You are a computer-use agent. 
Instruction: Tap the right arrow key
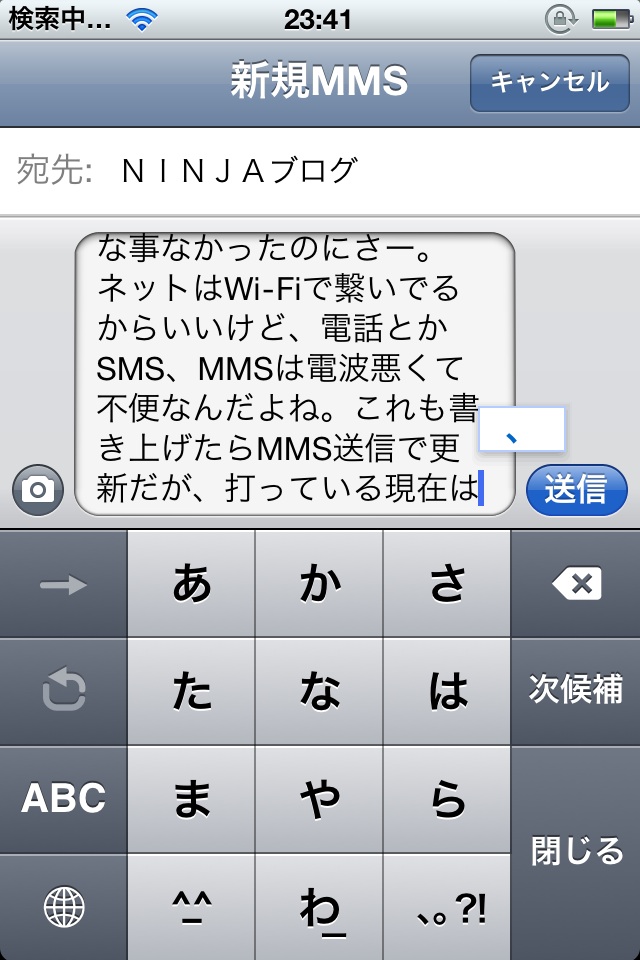(63, 584)
